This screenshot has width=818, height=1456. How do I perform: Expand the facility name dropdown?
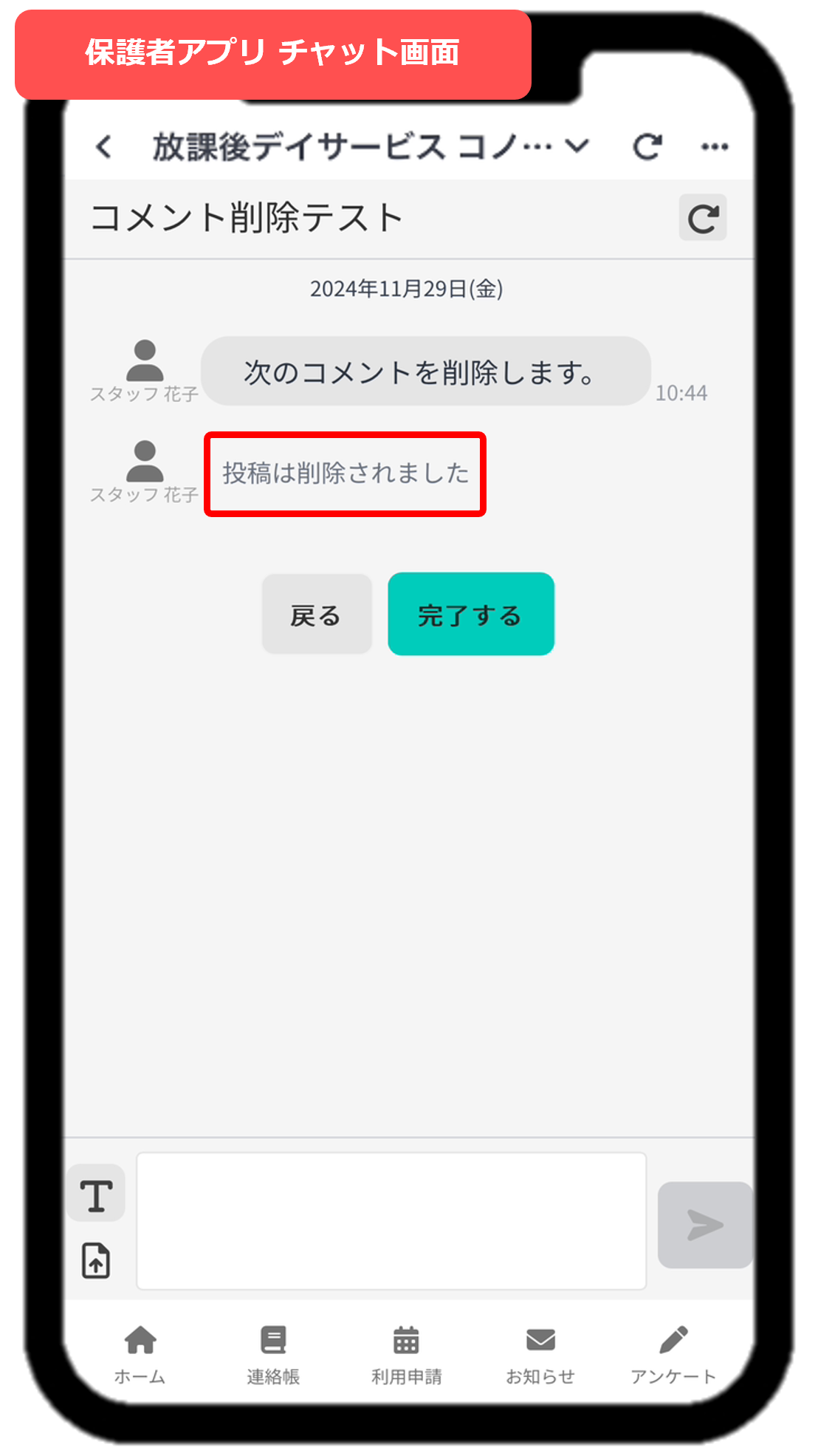[577, 146]
